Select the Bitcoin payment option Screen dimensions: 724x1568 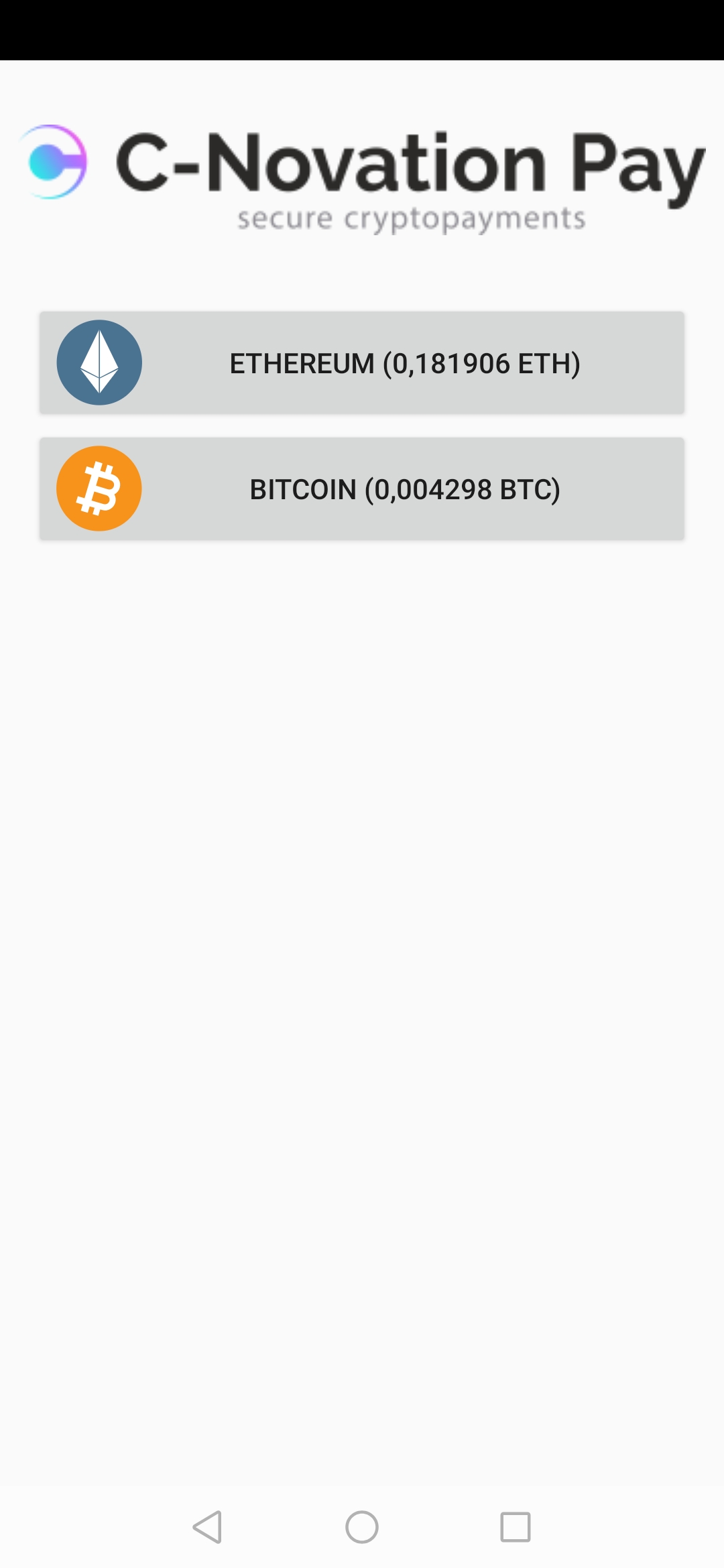[362, 488]
